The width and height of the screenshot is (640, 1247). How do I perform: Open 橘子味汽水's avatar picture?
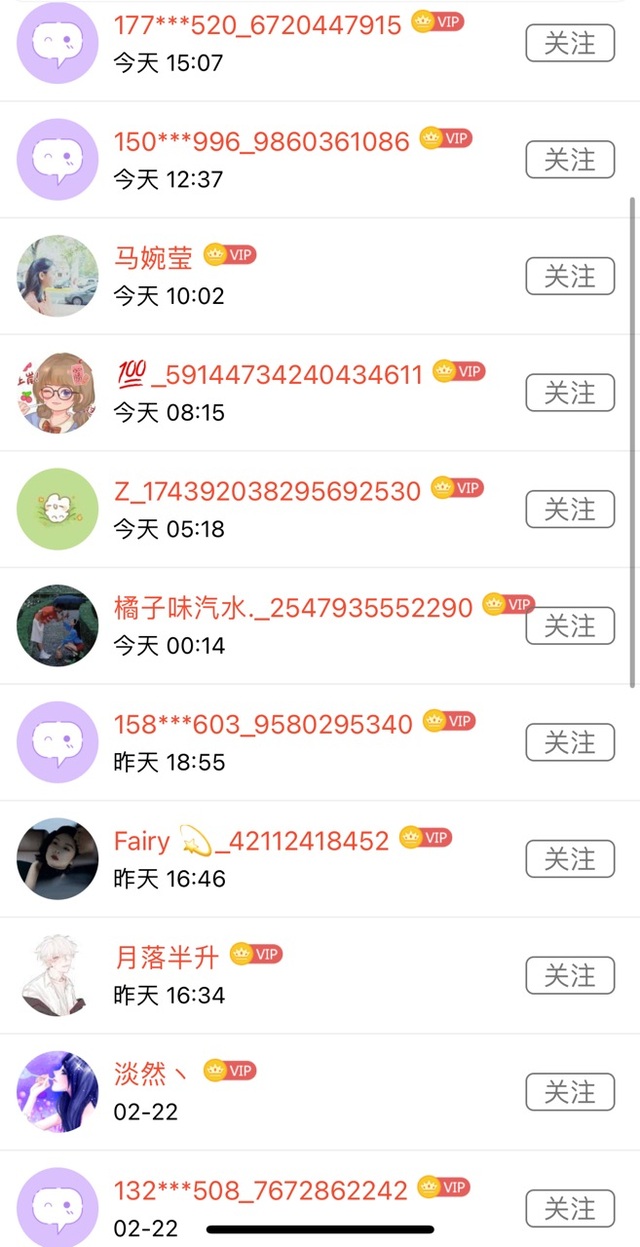[58, 626]
